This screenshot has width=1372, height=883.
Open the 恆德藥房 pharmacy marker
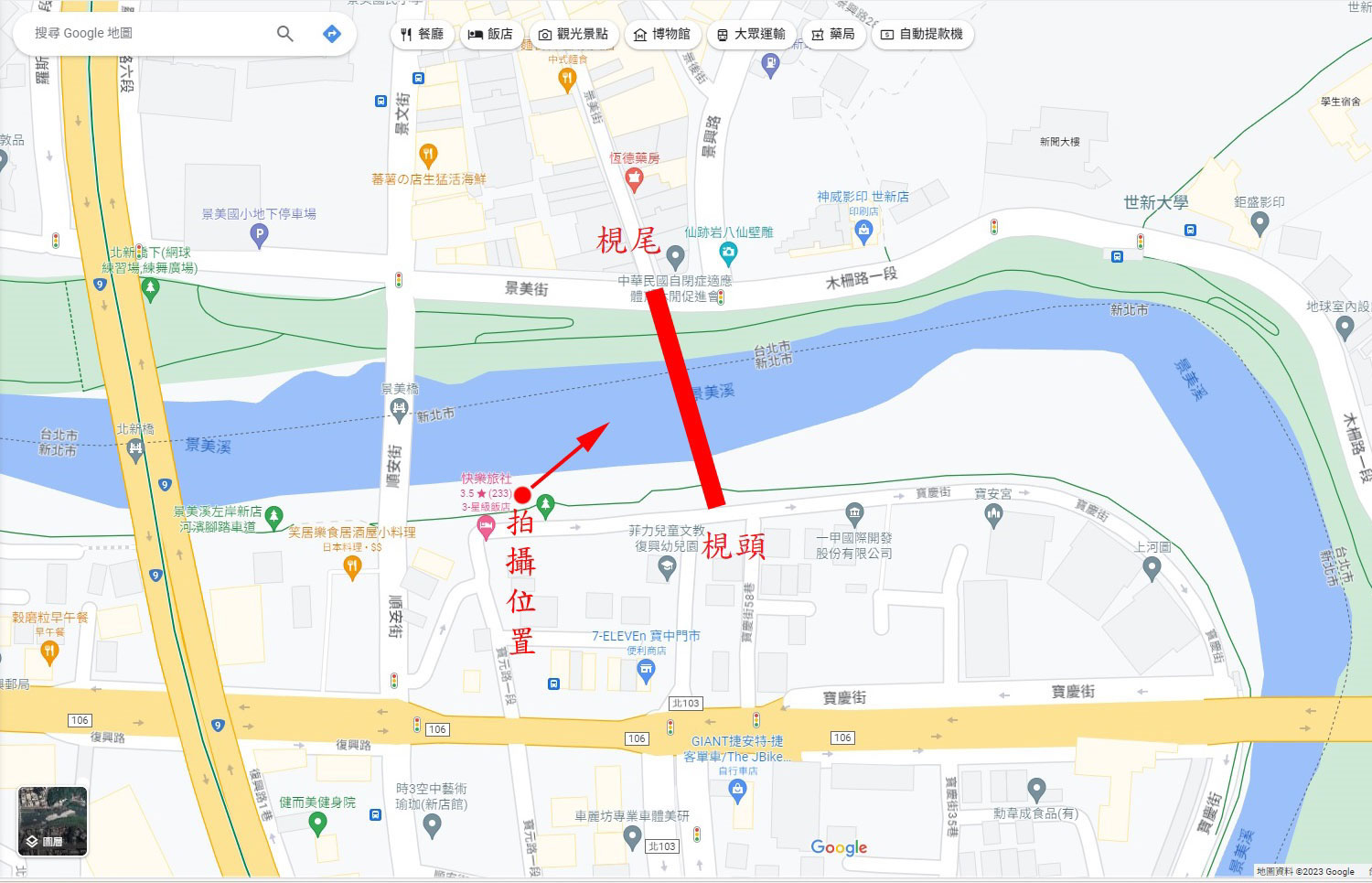point(634,178)
